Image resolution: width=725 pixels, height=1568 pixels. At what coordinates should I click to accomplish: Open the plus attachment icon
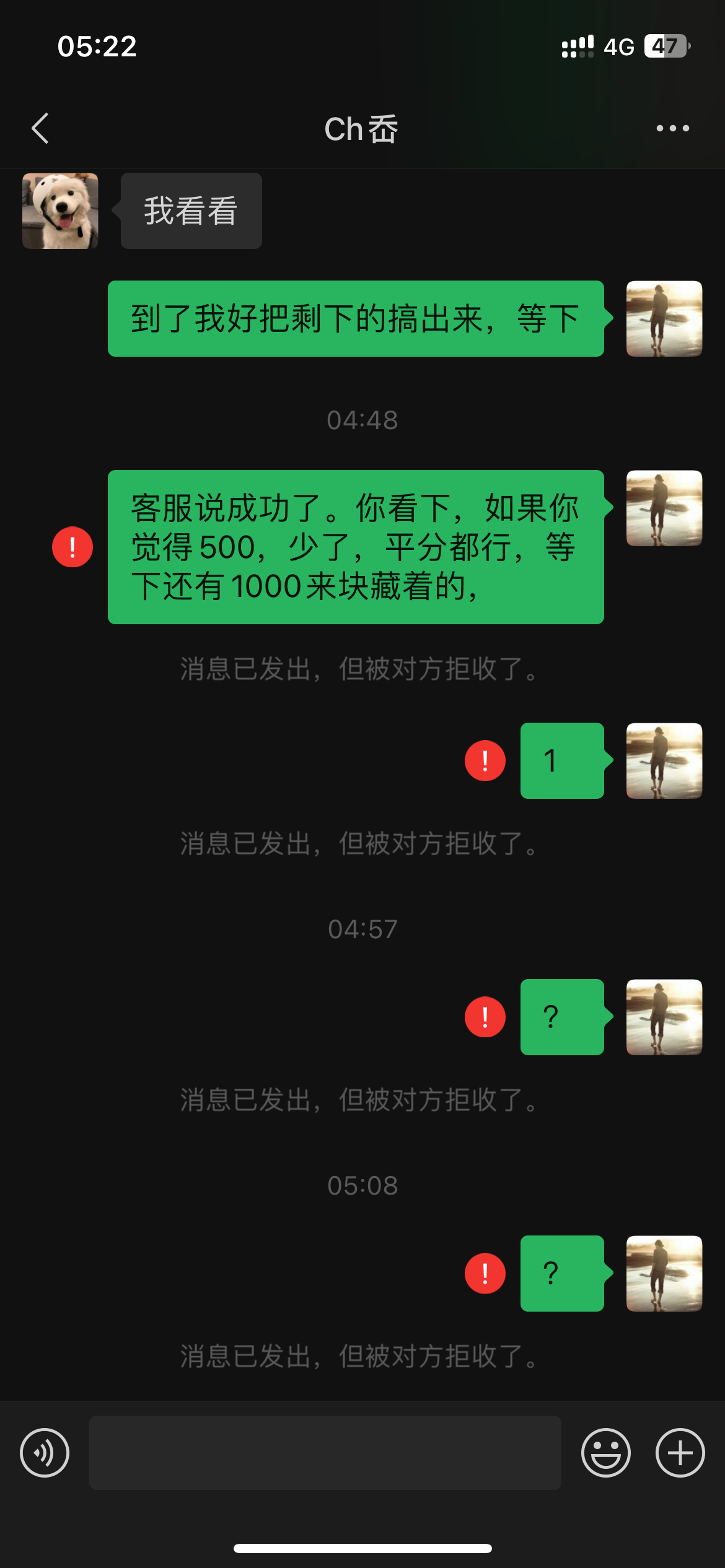tap(680, 1452)
